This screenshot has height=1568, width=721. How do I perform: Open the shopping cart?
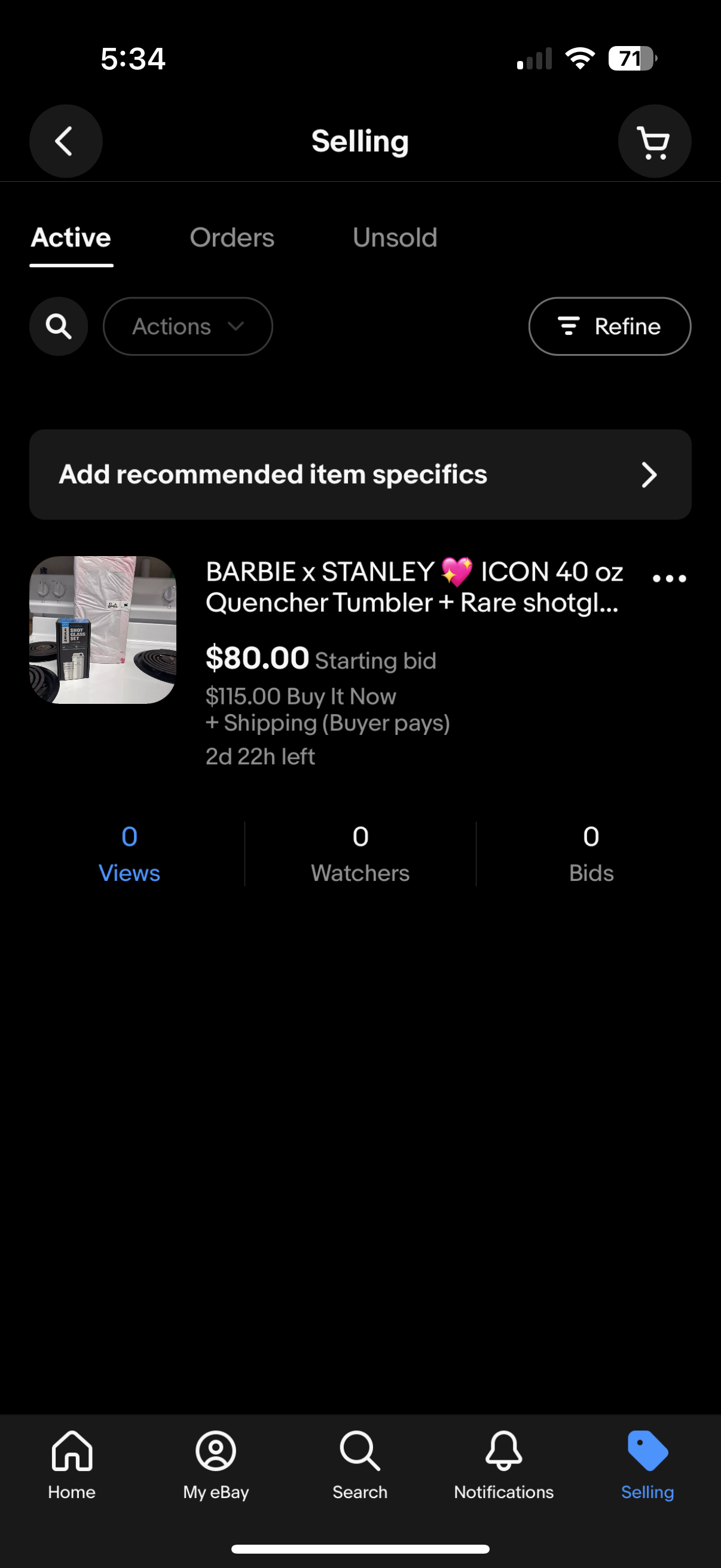[654, 141]
